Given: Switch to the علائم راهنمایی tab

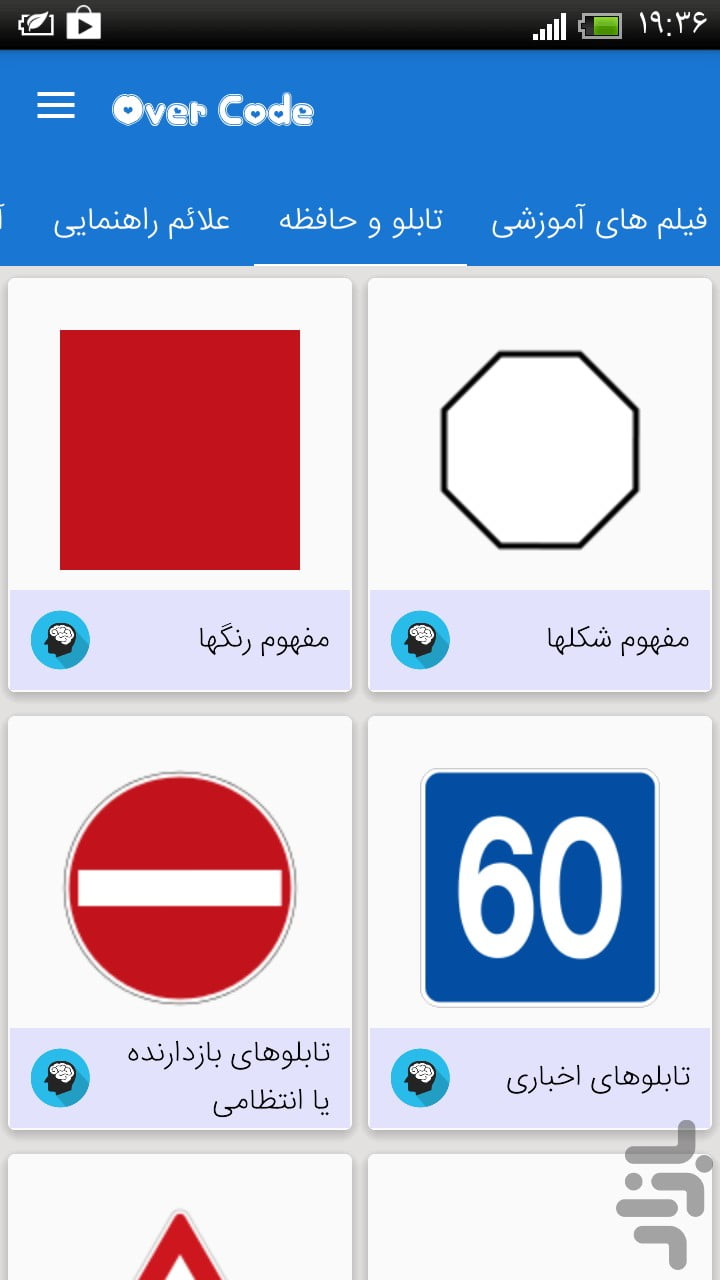Looking at the screenshot, I should tap(142, 220).
